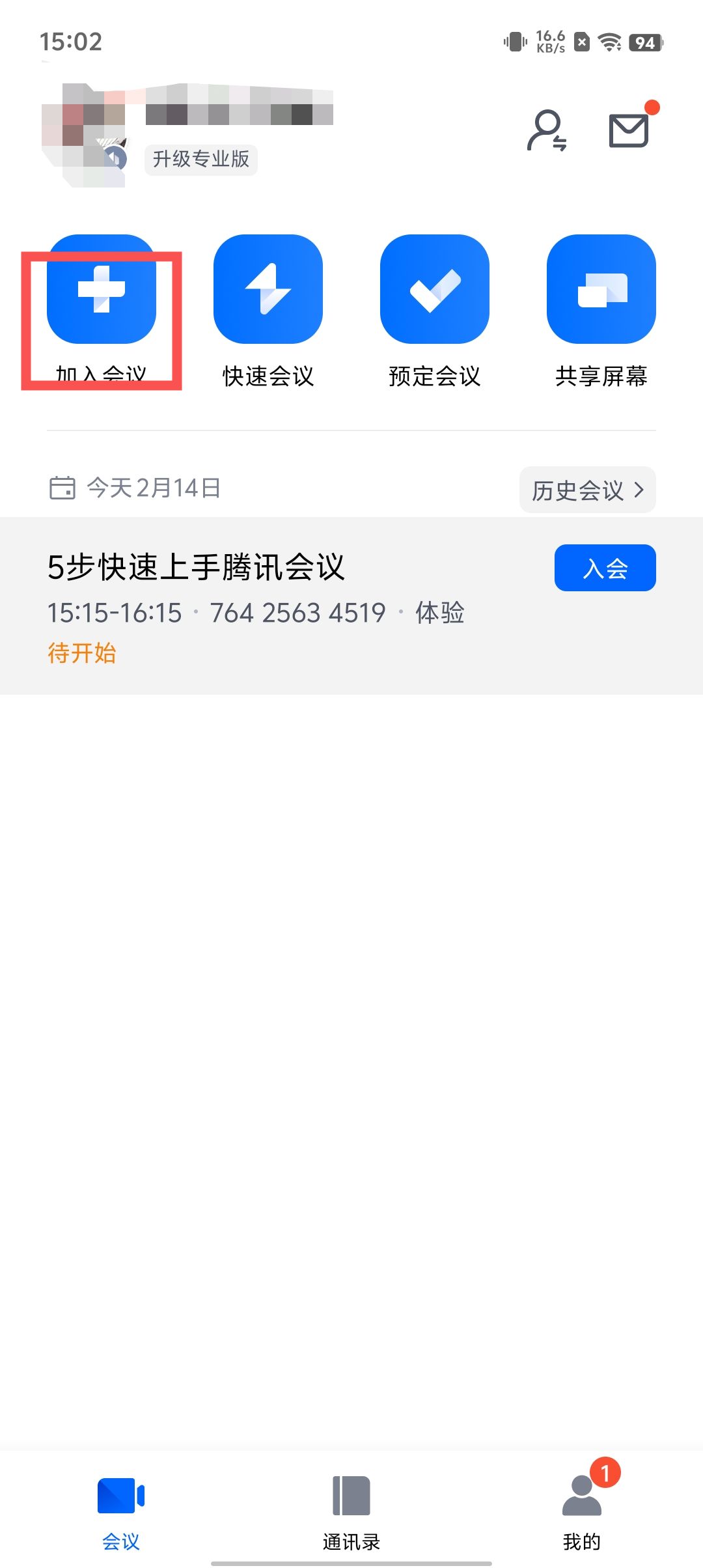Tap the 升级专业版 upgrade chip
The width and height of the screenshot is (703, 1568).
[200, 160]
